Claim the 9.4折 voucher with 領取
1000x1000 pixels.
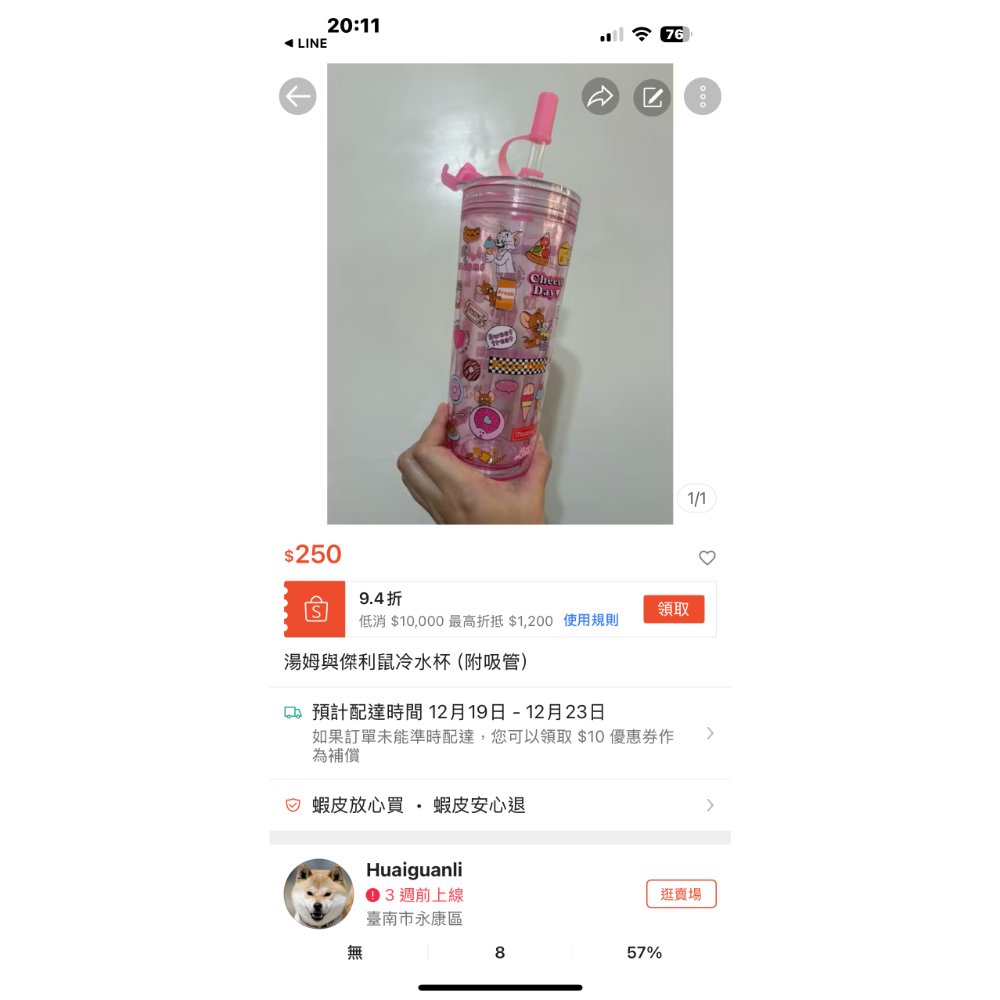click(673, 609)
